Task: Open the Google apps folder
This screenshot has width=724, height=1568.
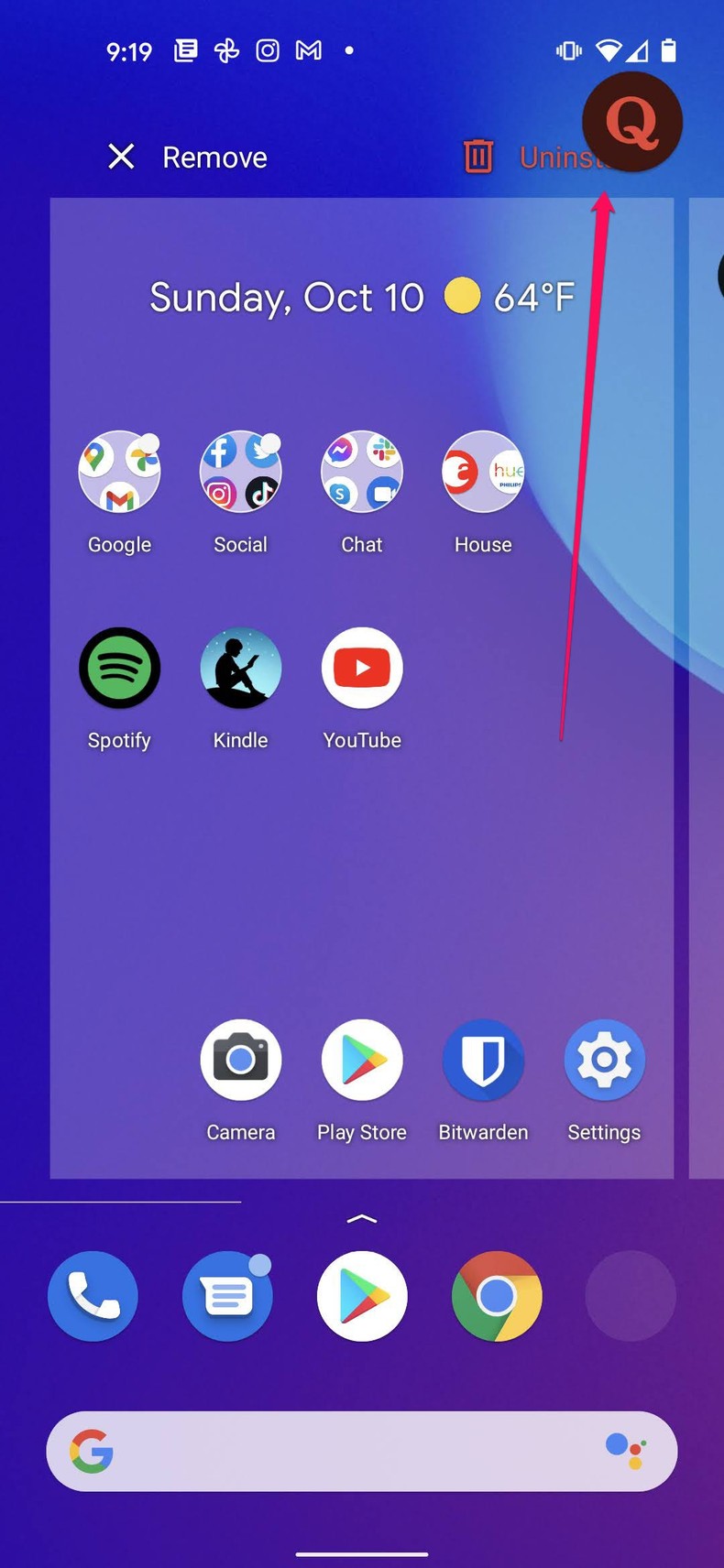Action: pos(119,471)
